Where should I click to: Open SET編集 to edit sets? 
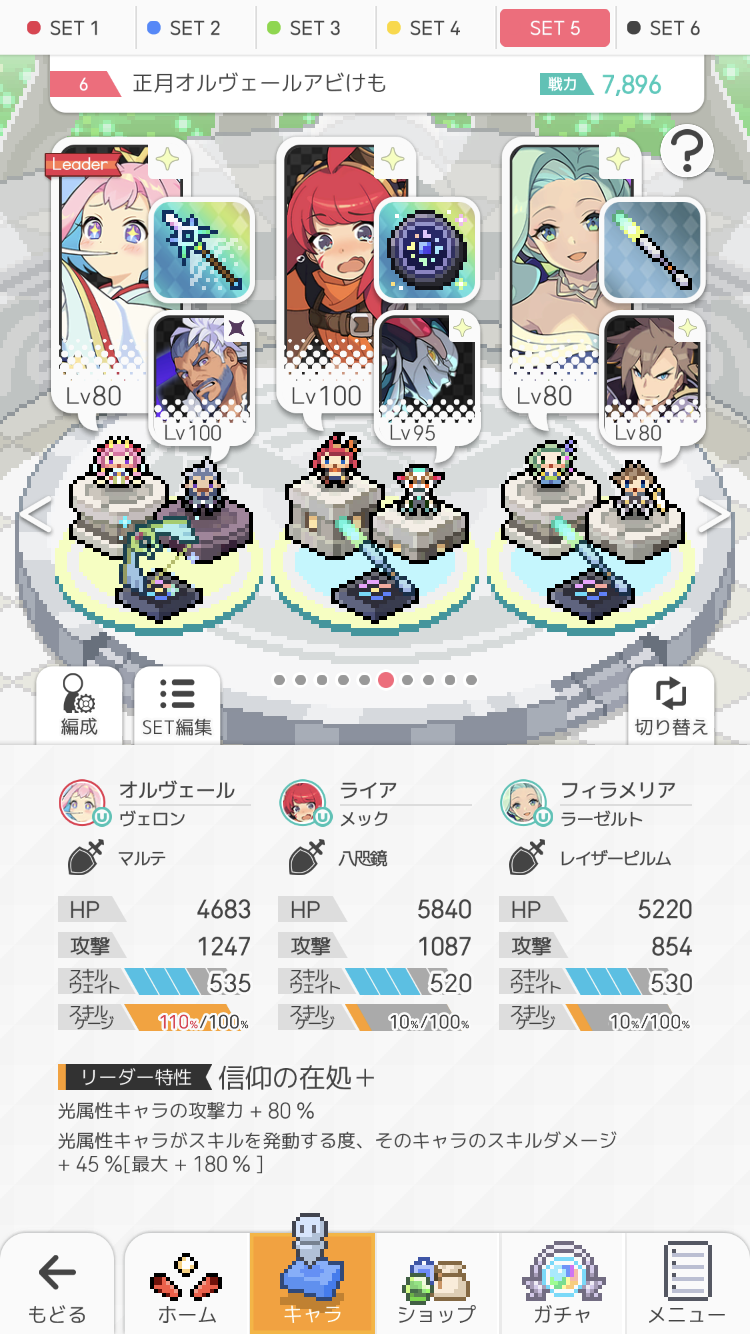click(x=177, y=705)
